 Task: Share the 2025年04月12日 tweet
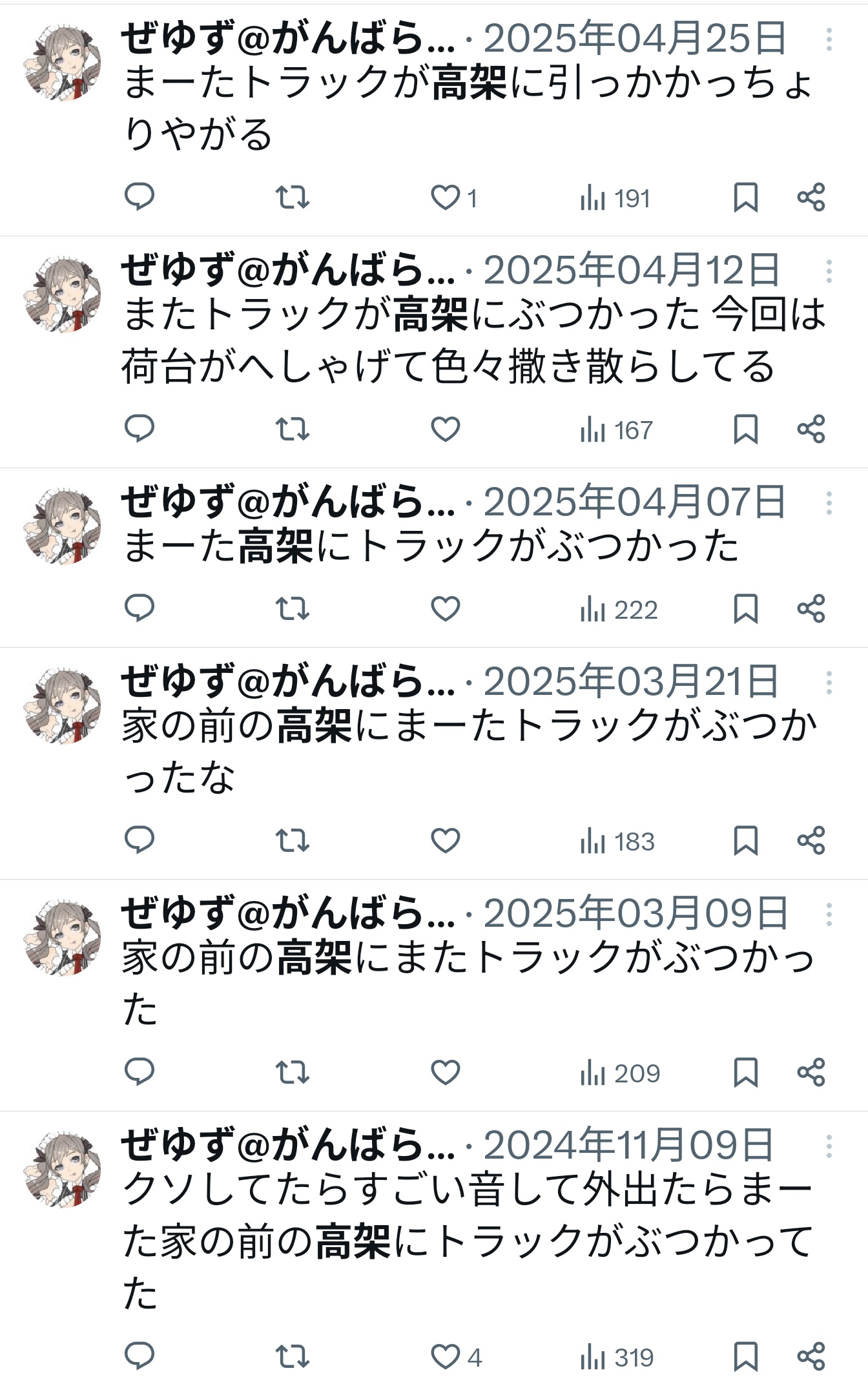pyautogui.click(x=811, y=429)
